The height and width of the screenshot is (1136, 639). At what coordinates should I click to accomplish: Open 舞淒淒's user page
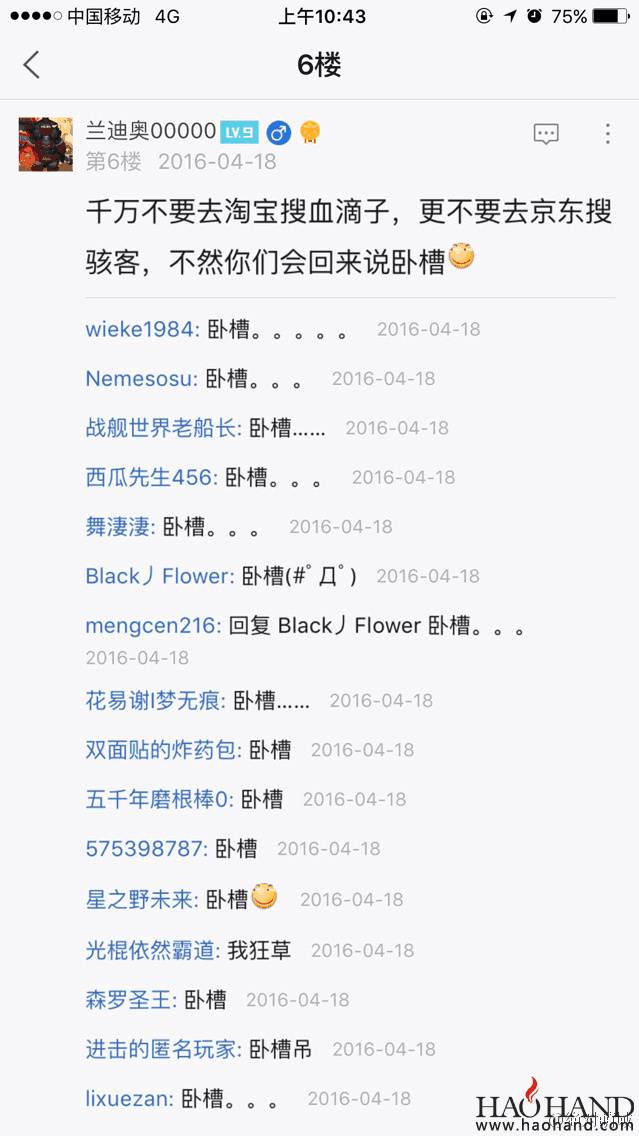pos(120,527)
